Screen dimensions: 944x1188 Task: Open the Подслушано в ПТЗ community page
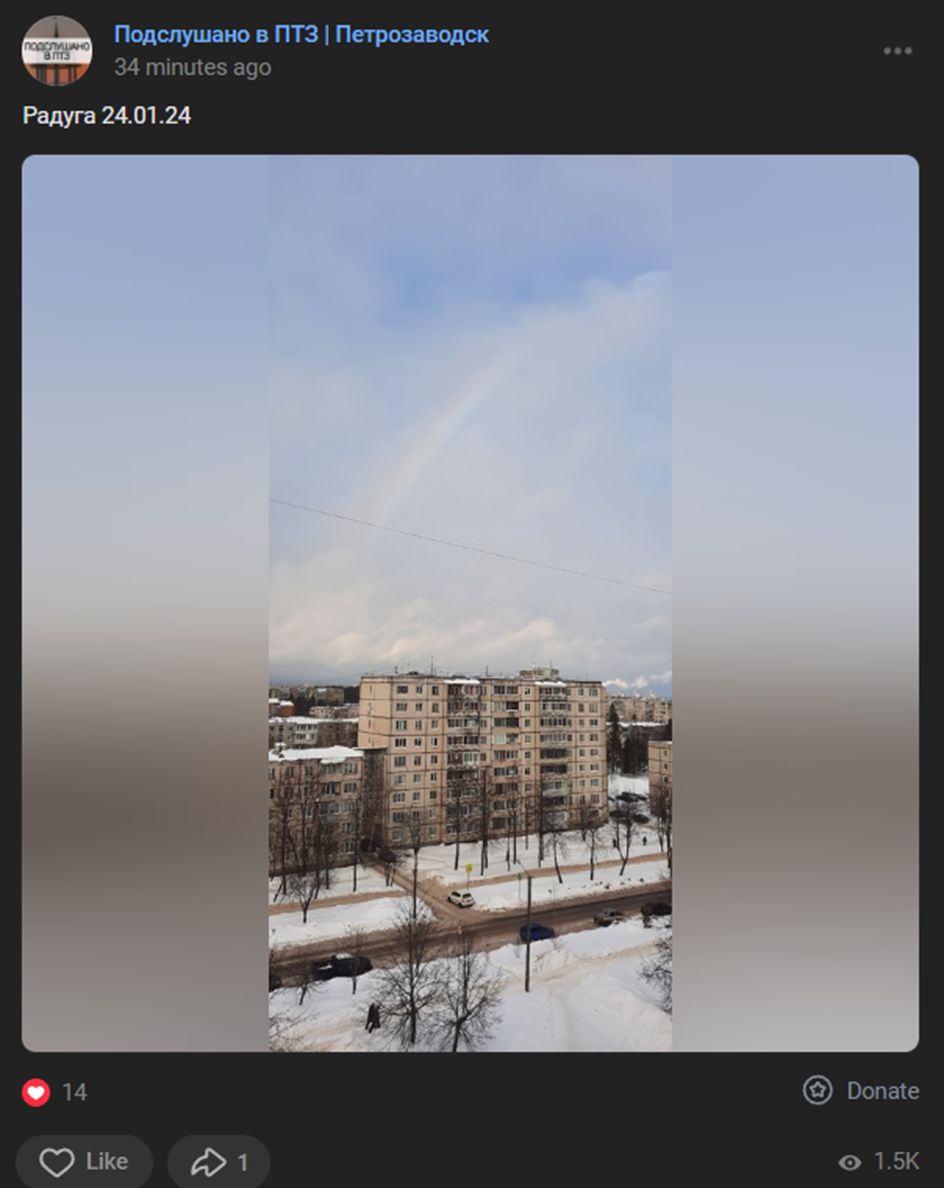301,34
